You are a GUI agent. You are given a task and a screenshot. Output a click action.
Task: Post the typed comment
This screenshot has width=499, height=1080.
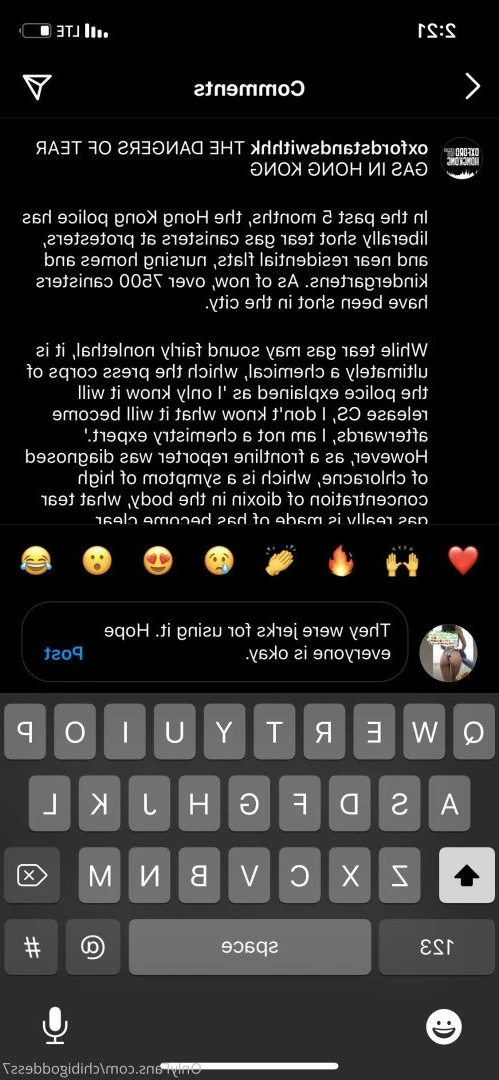(x=63, y=654)
